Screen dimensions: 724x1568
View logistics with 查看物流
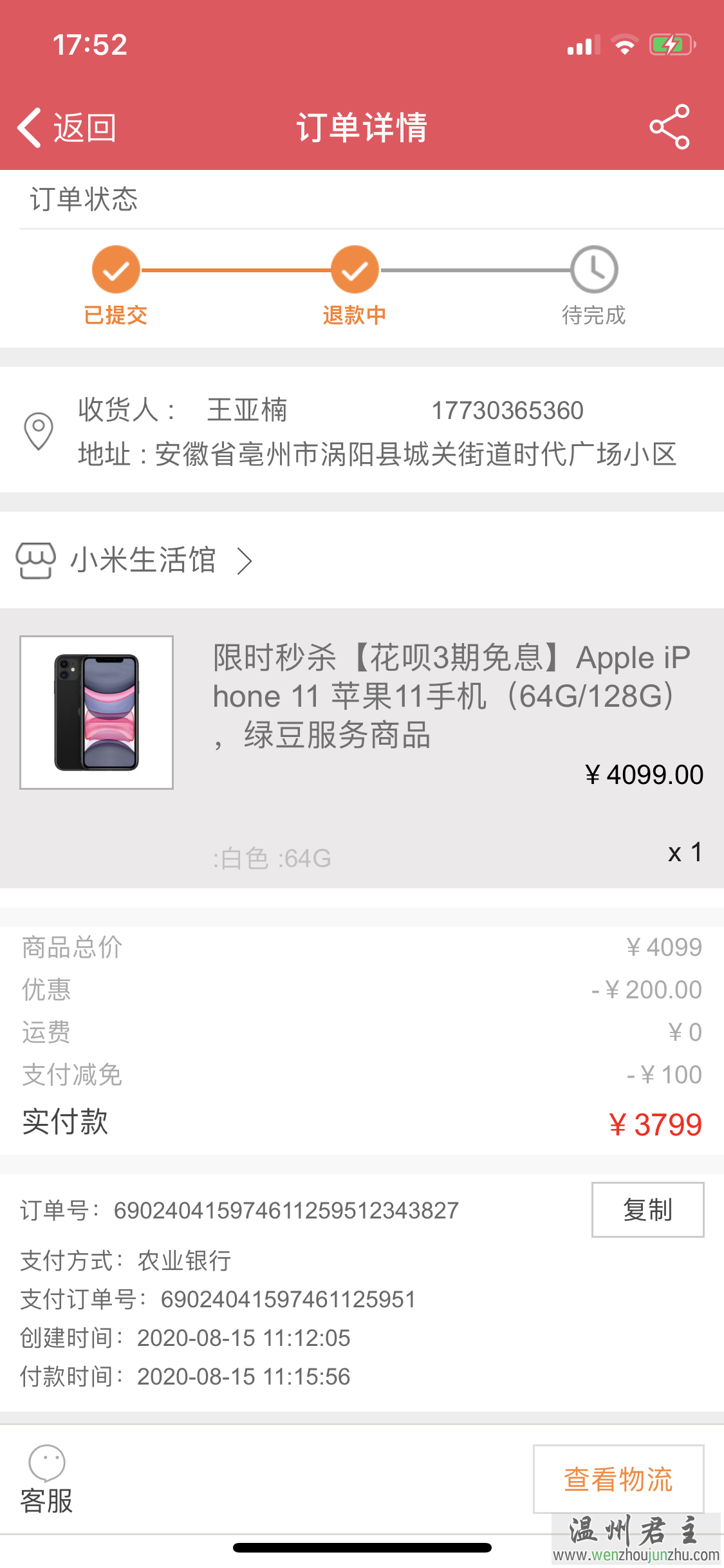(x=618, y=1479)
